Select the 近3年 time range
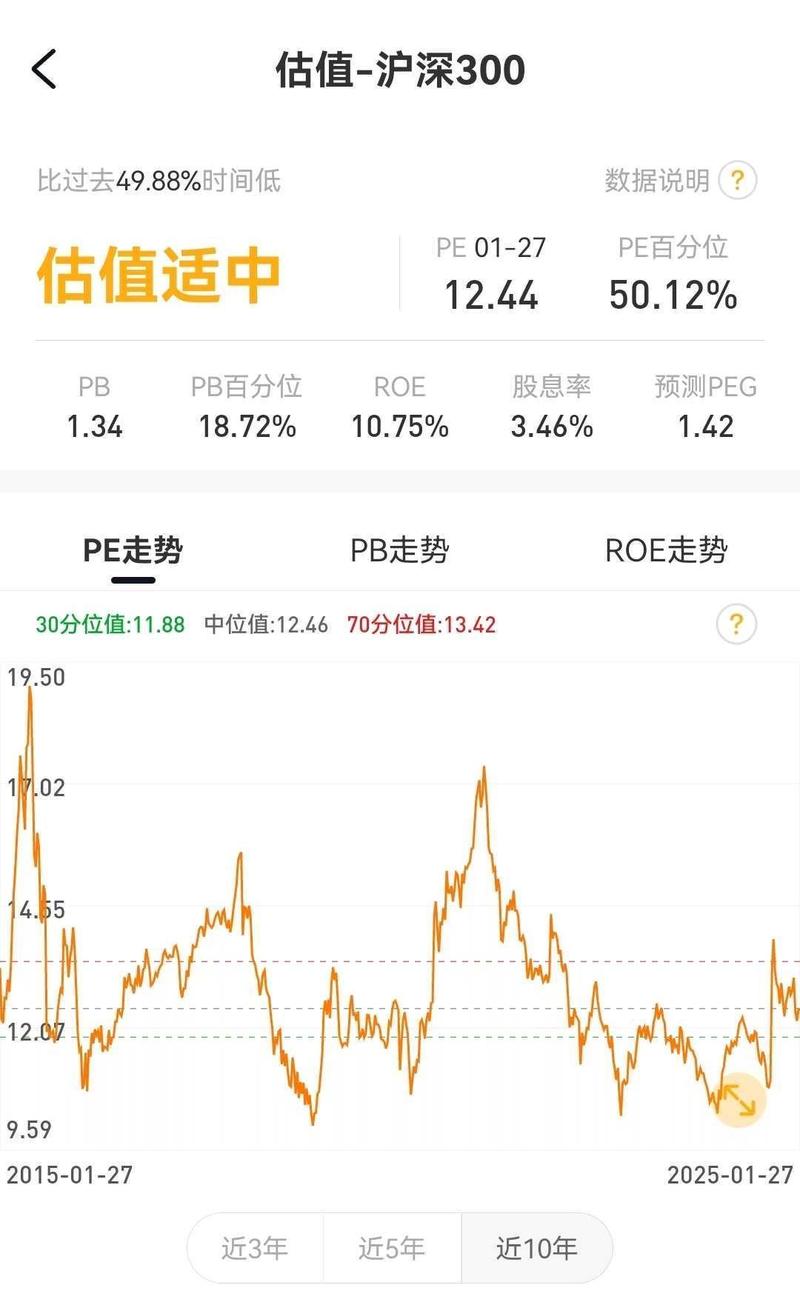Screen dimensions: 800x1302 tap(255, 1247)
